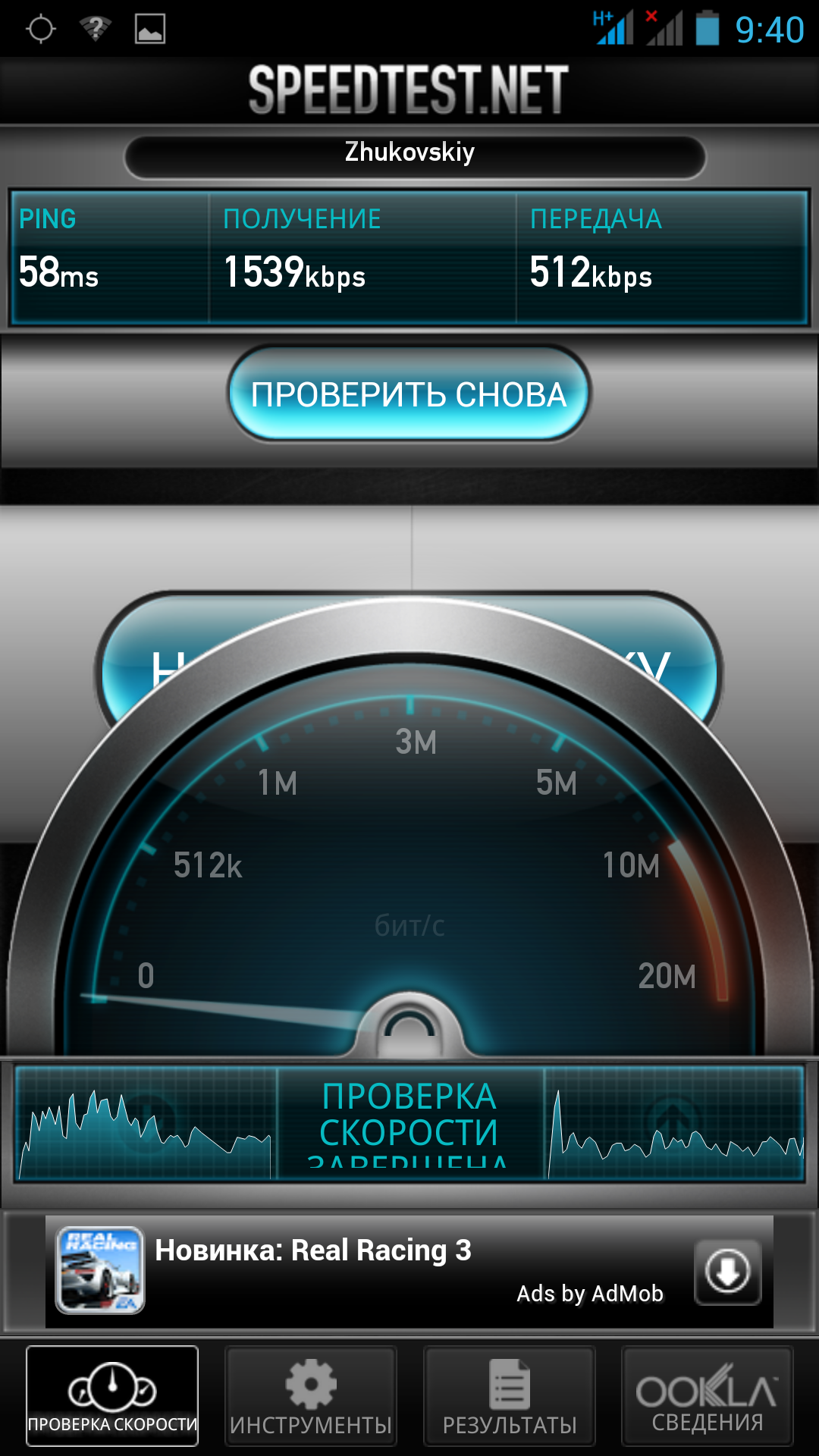Viewport: 819px width, 1456px height.
Task: Tap ПРОВЕРИТЬ СНОВА to retest speed
Action: click(x=409, y=394)
